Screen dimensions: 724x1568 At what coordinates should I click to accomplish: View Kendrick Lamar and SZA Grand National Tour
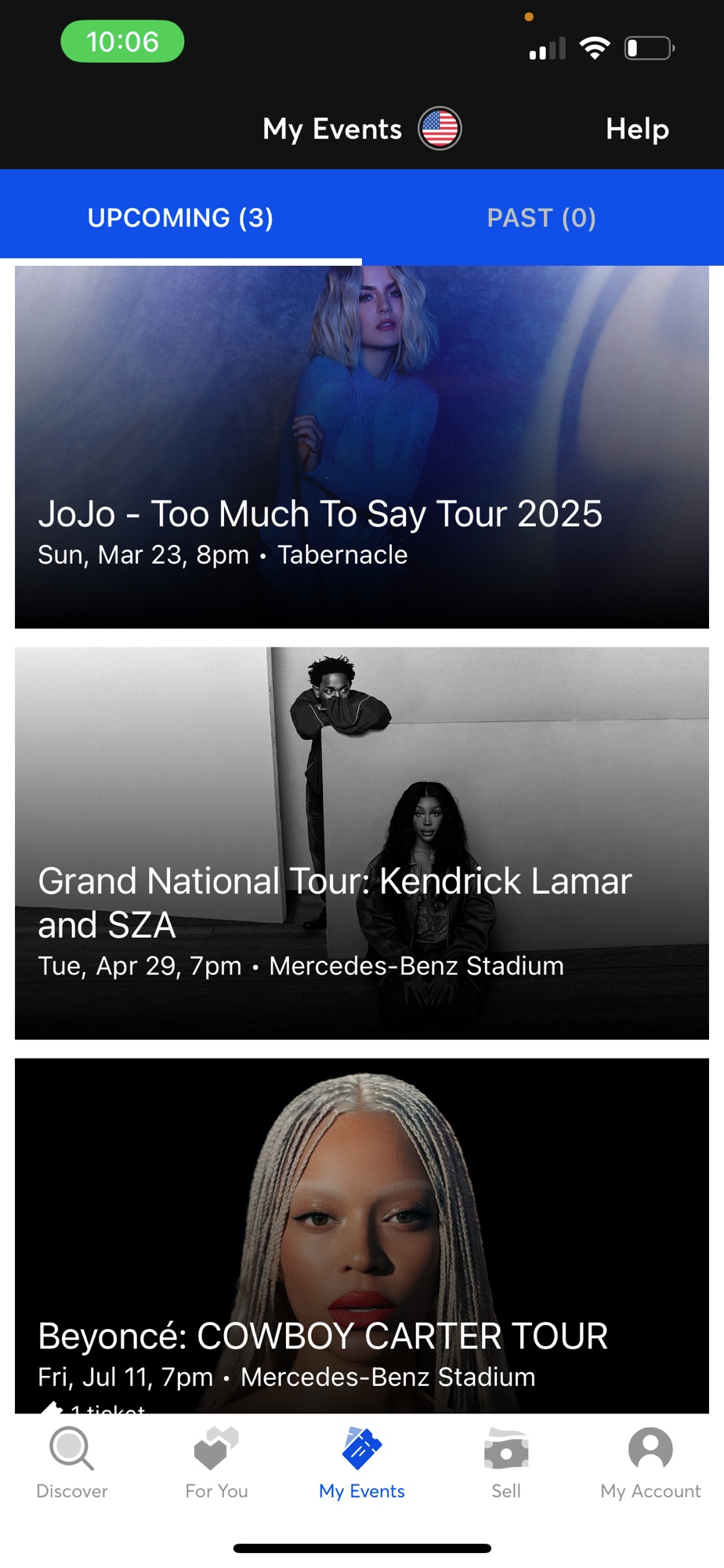point(362,843)
